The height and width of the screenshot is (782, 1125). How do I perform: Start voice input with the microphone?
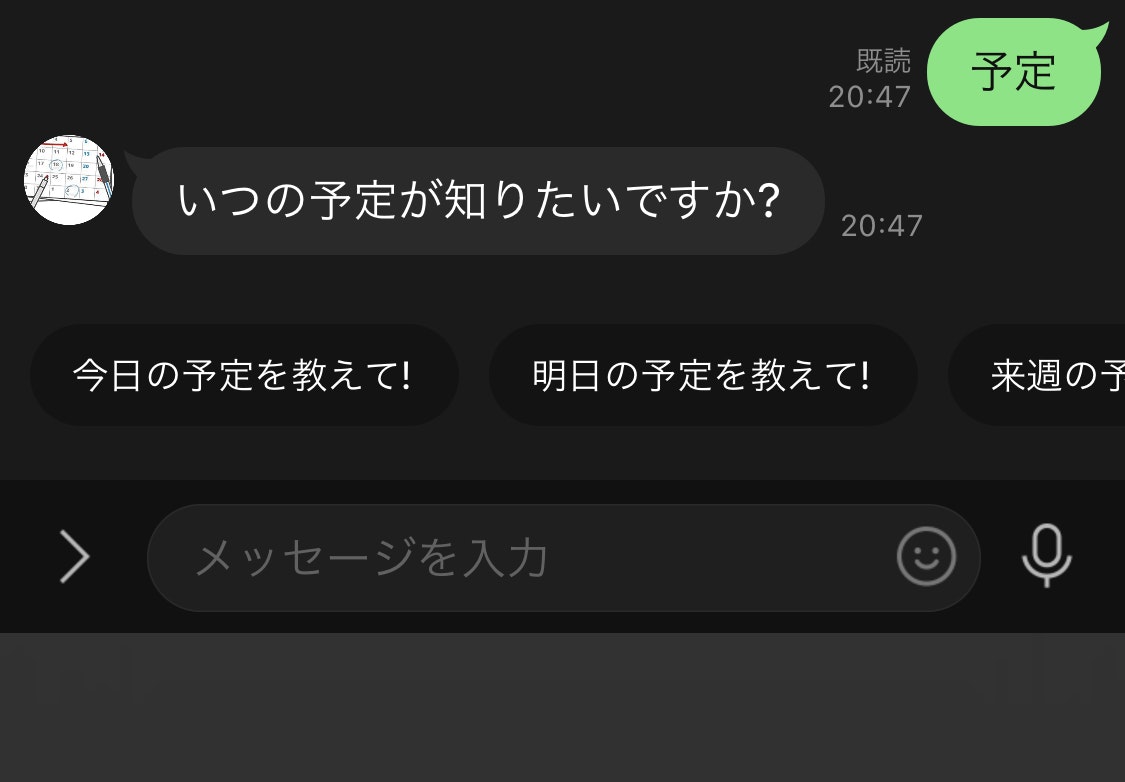1046,556
